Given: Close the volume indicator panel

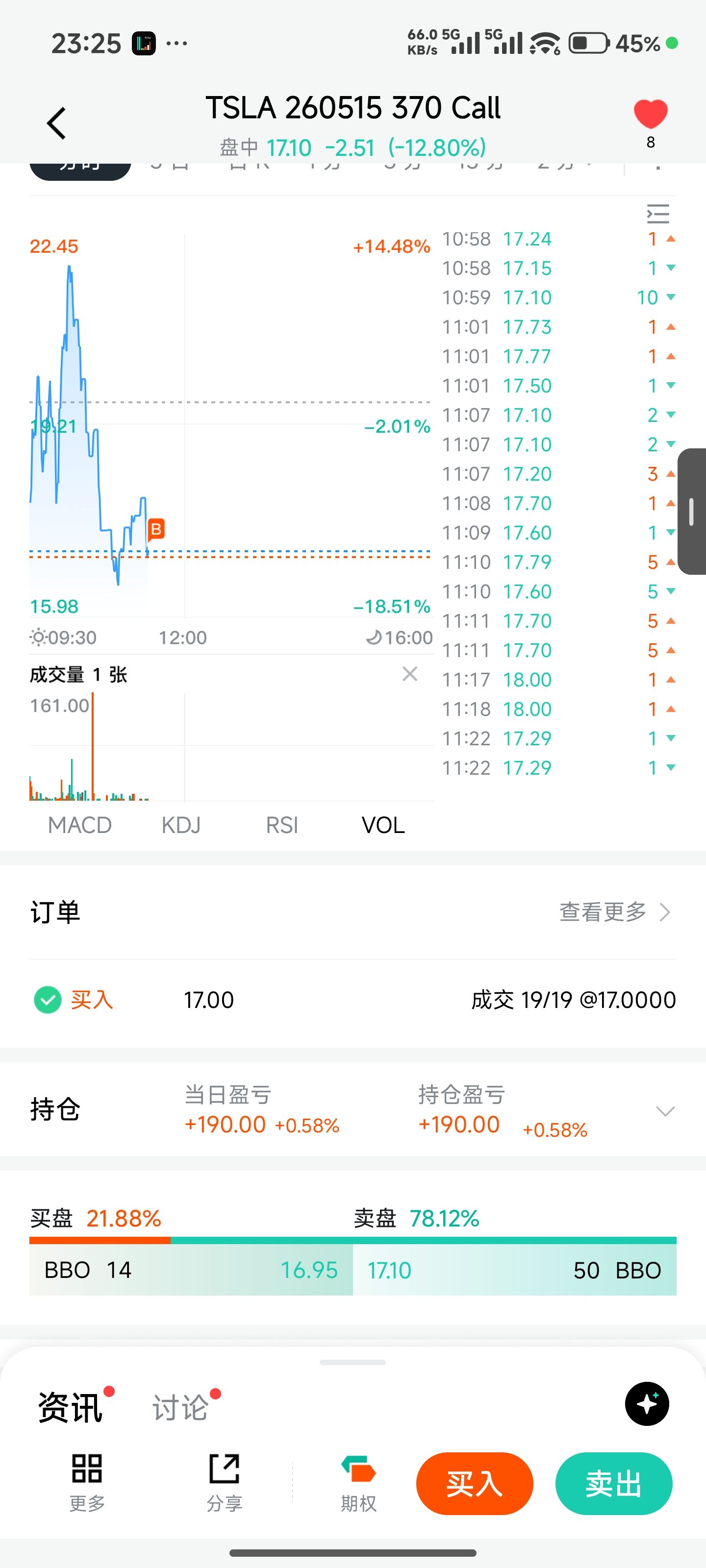Looking at the screenshot, I should click(x=410, y=674).
